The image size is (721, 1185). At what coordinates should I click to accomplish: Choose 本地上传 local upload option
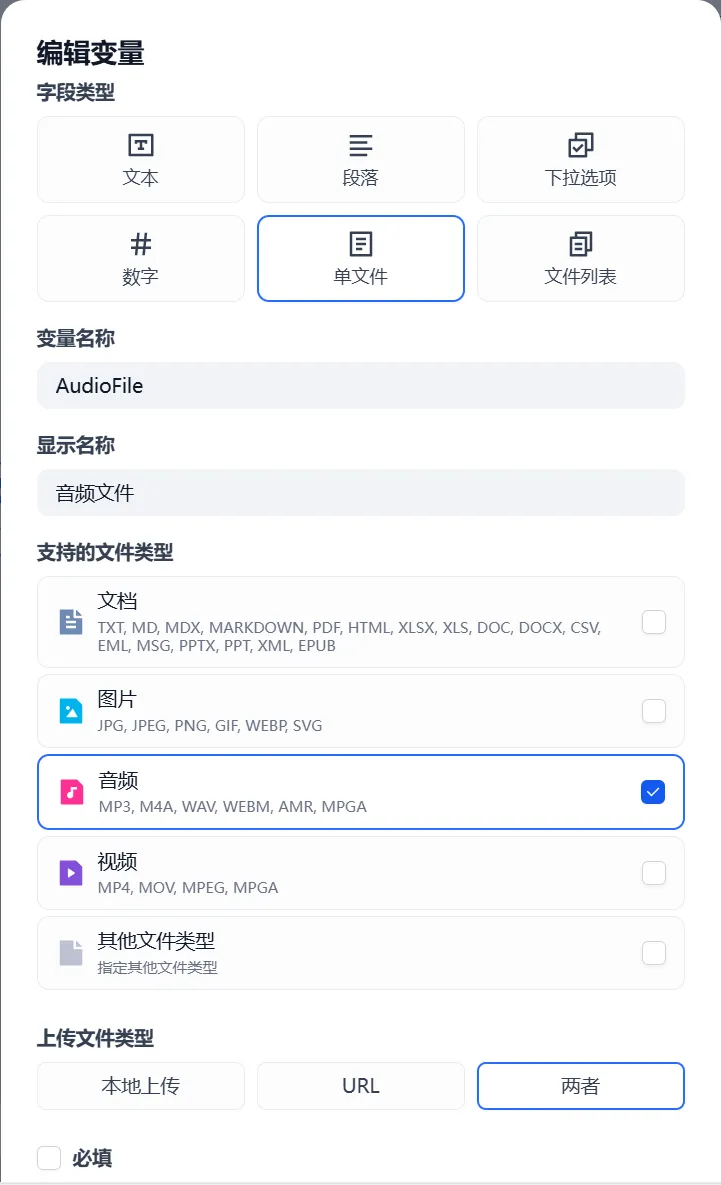tap(140, 1086)
